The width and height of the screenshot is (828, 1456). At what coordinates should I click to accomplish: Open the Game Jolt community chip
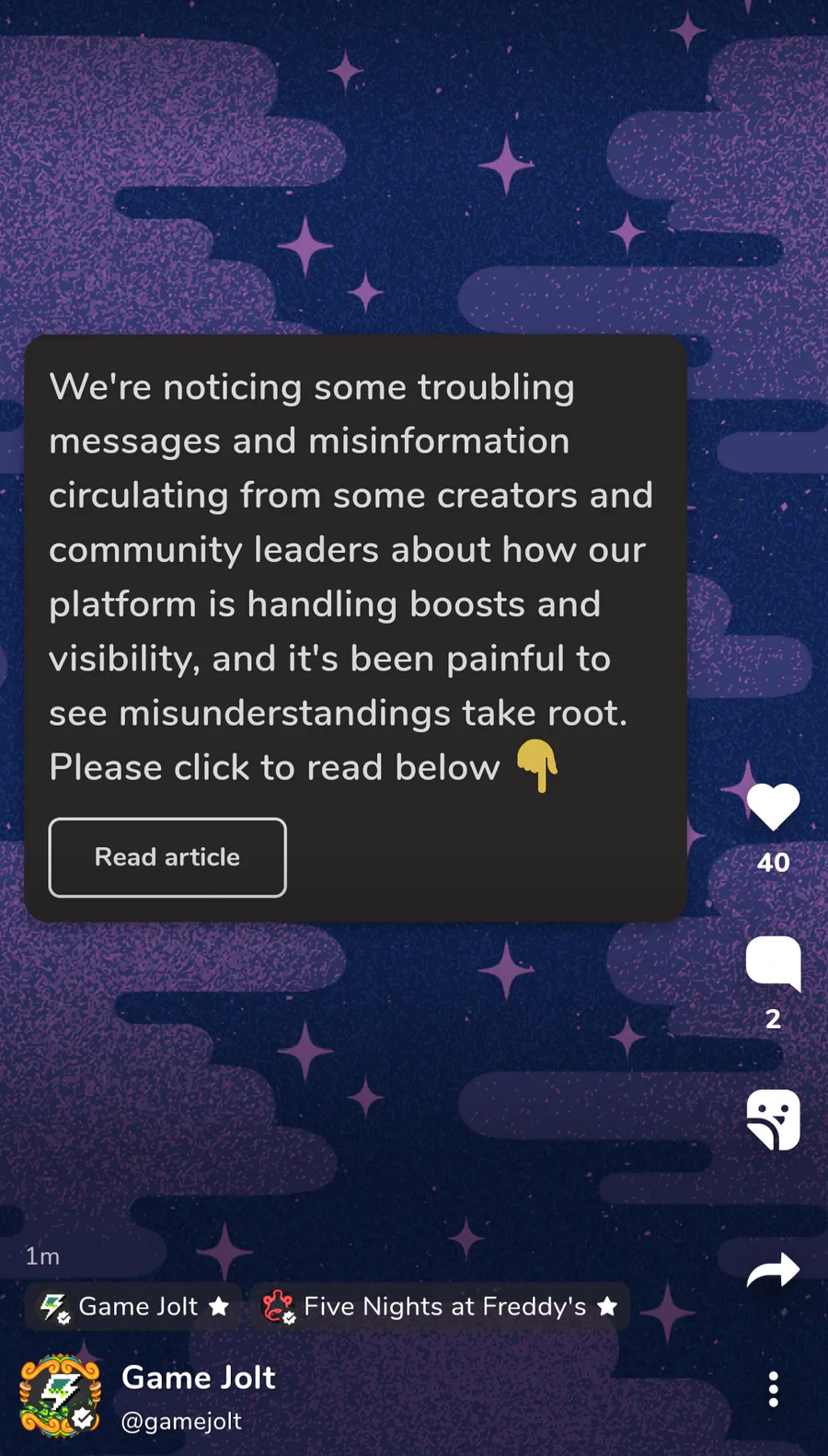tap(134, 1306)
